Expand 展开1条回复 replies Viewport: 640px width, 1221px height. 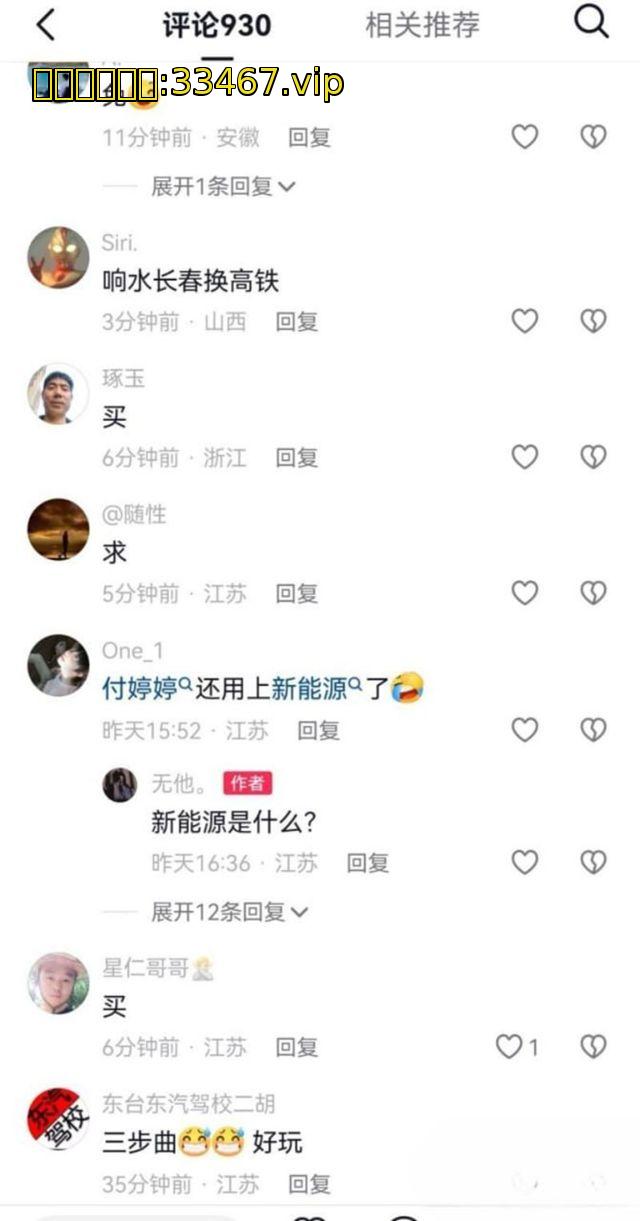point(222,186)
